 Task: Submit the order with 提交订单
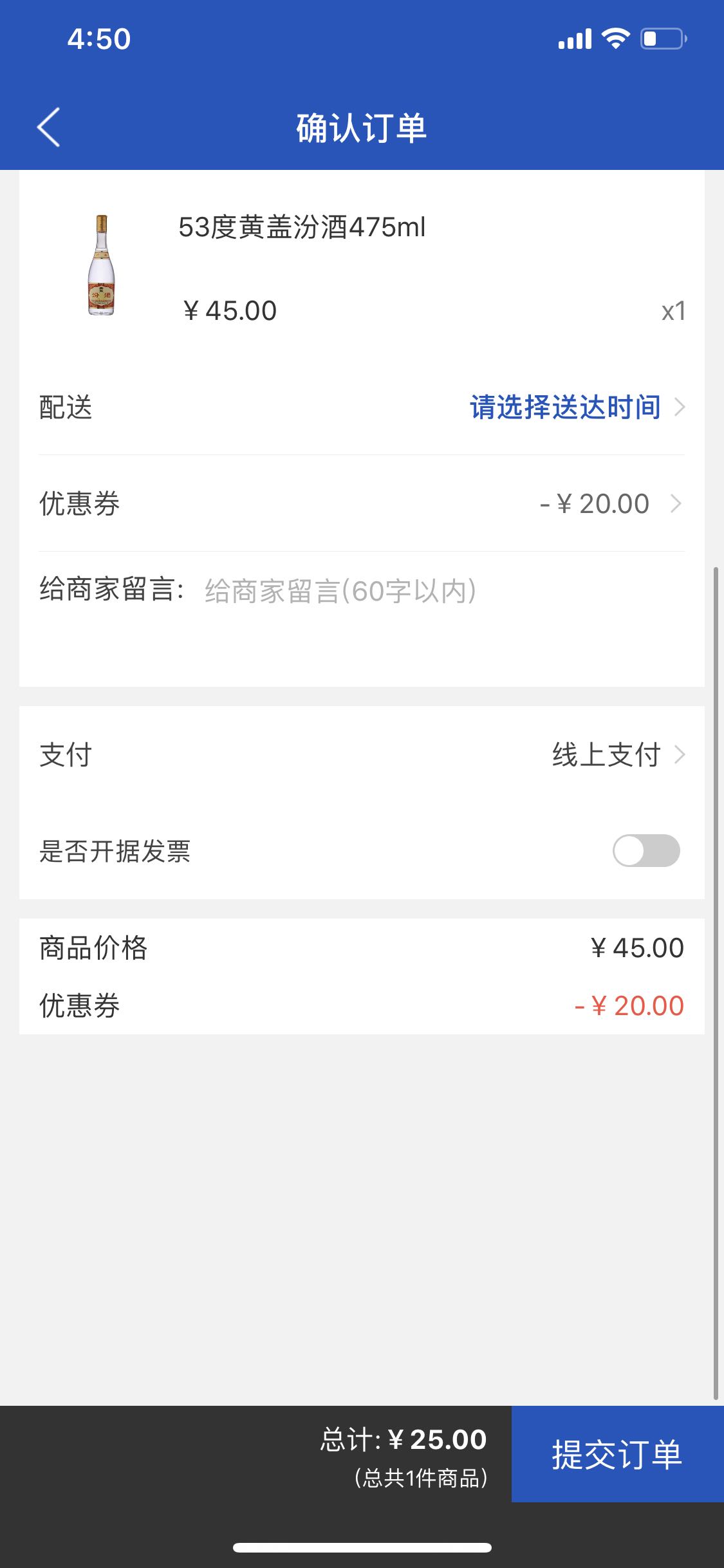click(617, 1454)
